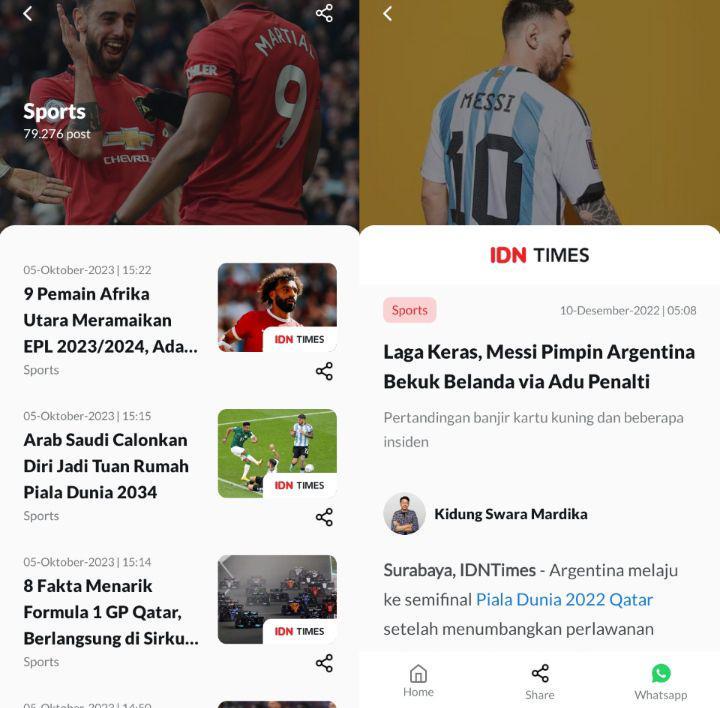Viewport: 720px width, 708px height.
Task: Share the Sports category via header icon
Action: (x=324, y=13)
